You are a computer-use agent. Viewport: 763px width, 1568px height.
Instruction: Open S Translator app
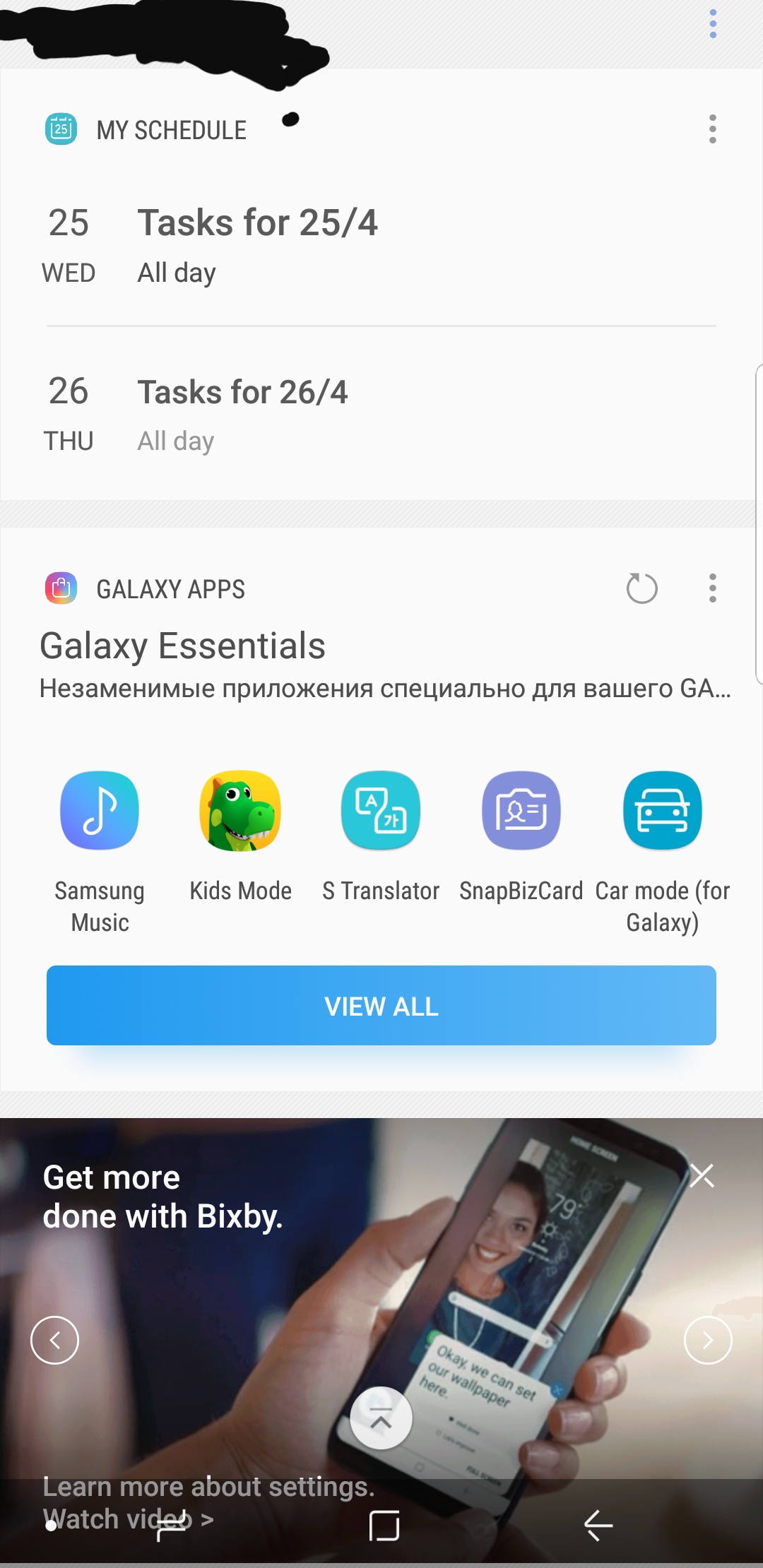(381, 810)
